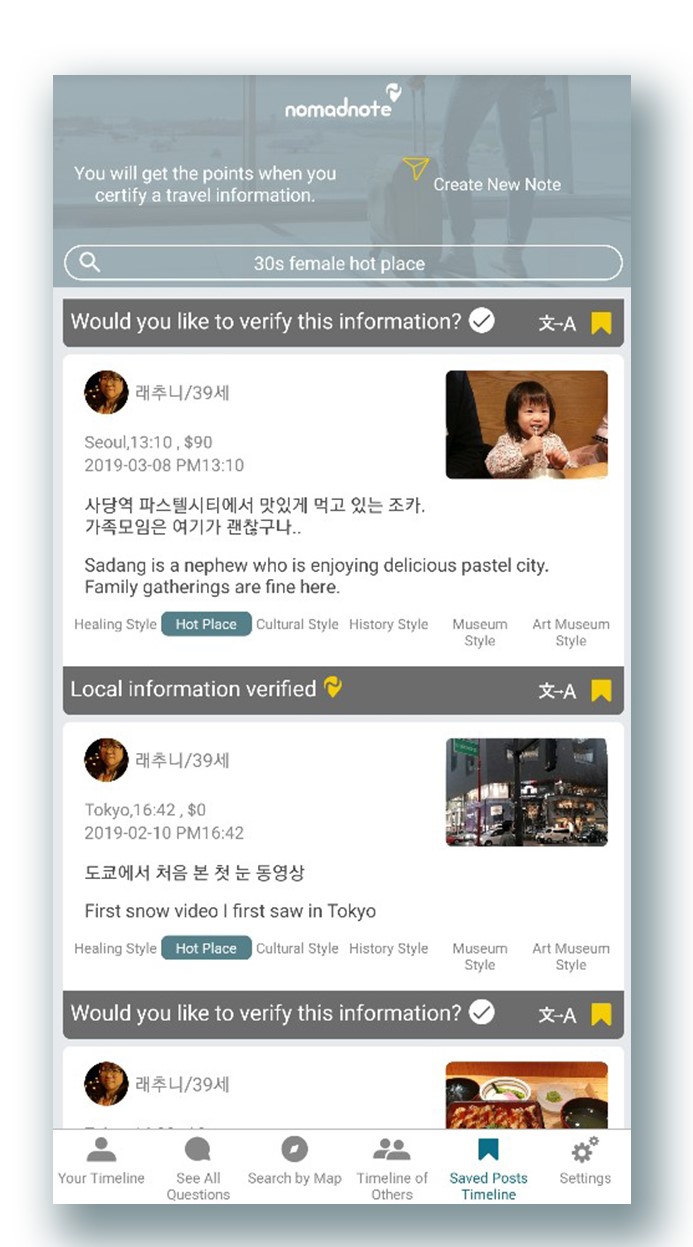Open See All Questions tab
The height and width of the screenshot is (1247, 693).
[198, 1166]
